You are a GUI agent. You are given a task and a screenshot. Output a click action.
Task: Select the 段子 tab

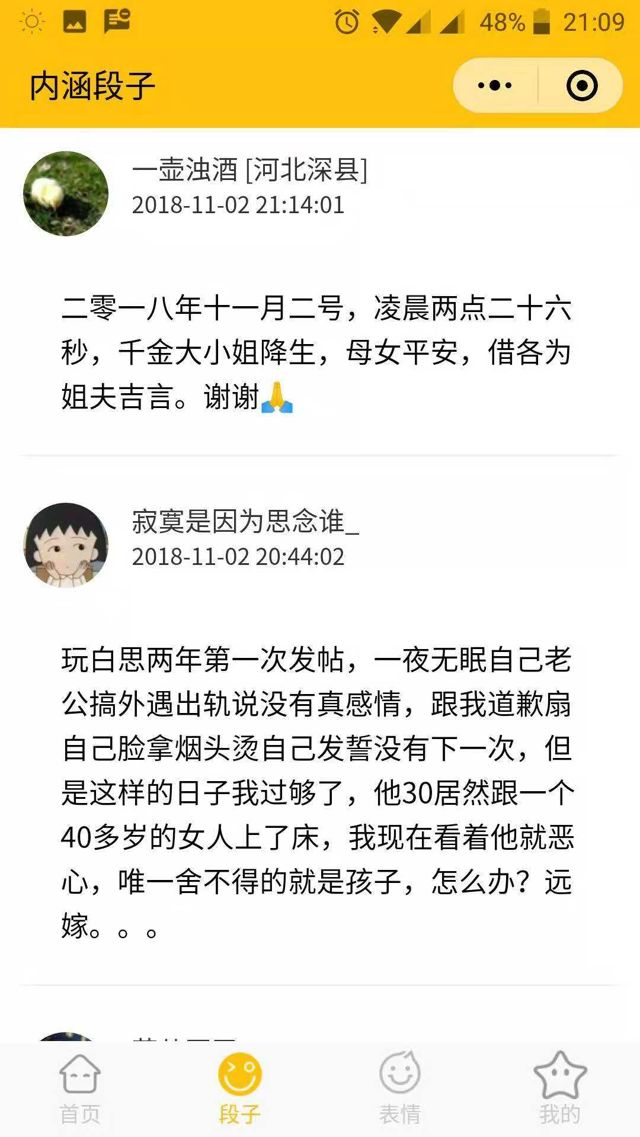[x=240, y=1089]
